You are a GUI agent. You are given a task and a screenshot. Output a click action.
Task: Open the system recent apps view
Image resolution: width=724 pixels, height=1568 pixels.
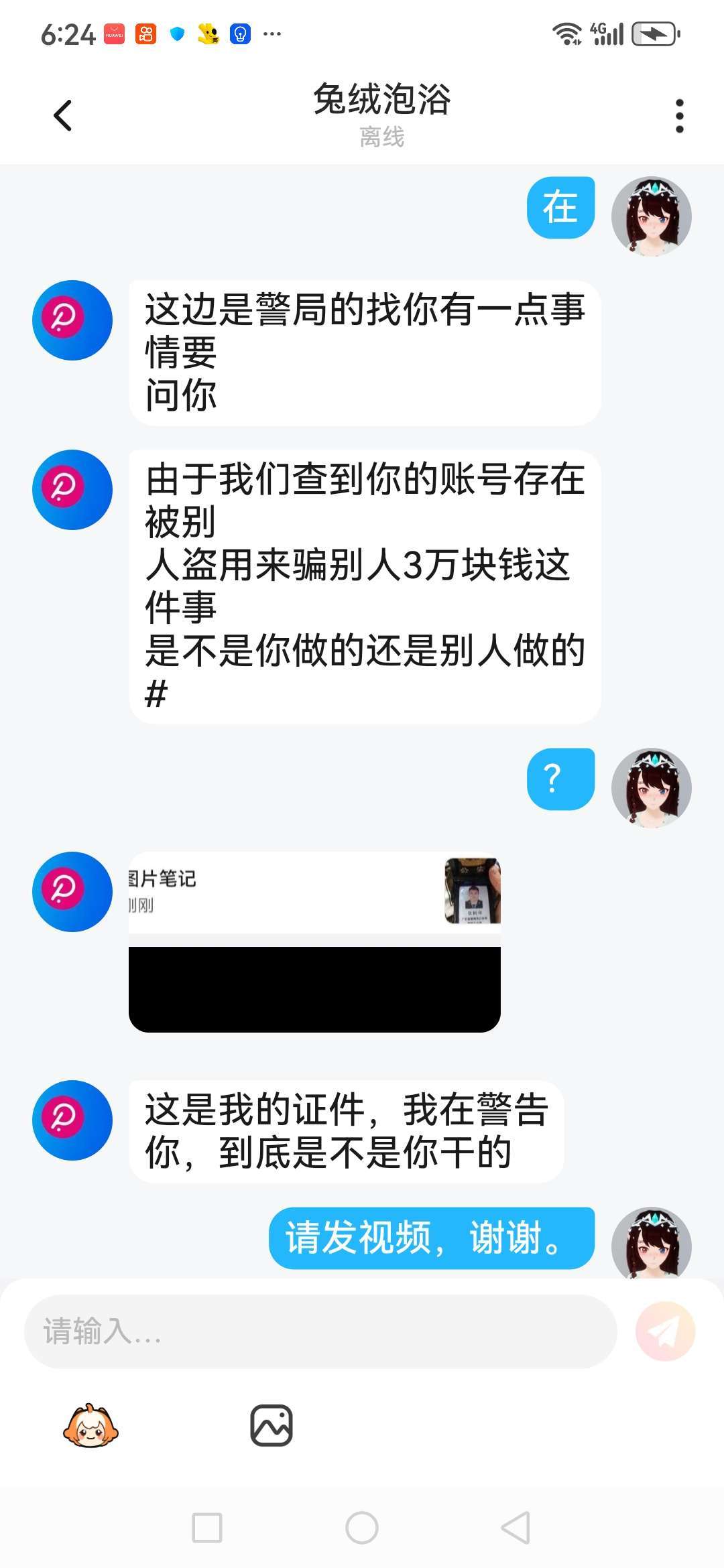(x=207, y=1528)
